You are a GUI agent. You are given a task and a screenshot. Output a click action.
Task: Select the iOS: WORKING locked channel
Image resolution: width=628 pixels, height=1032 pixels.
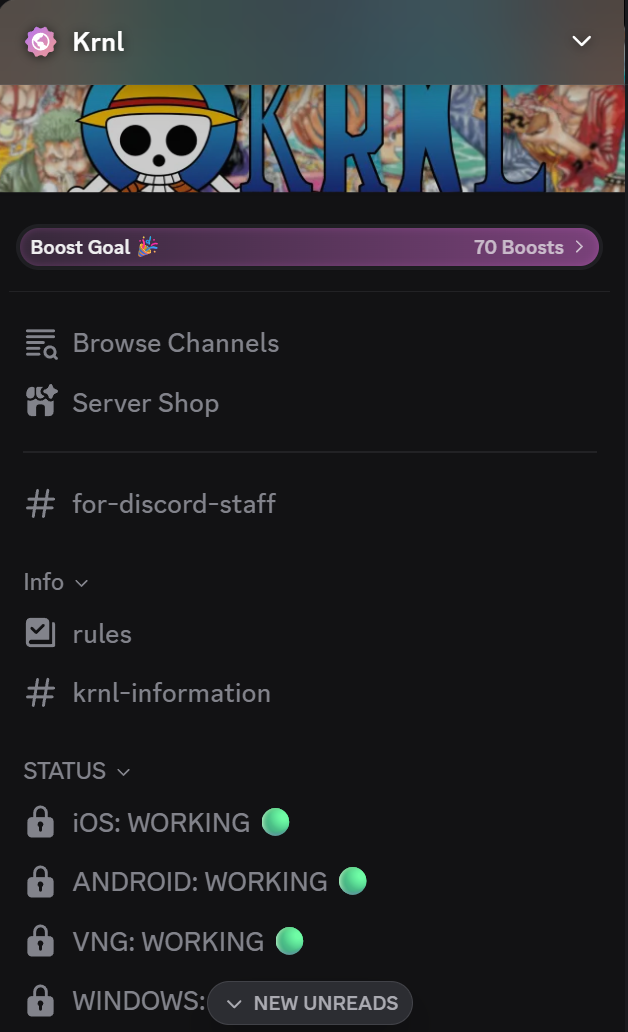click(x=309, y=822)
